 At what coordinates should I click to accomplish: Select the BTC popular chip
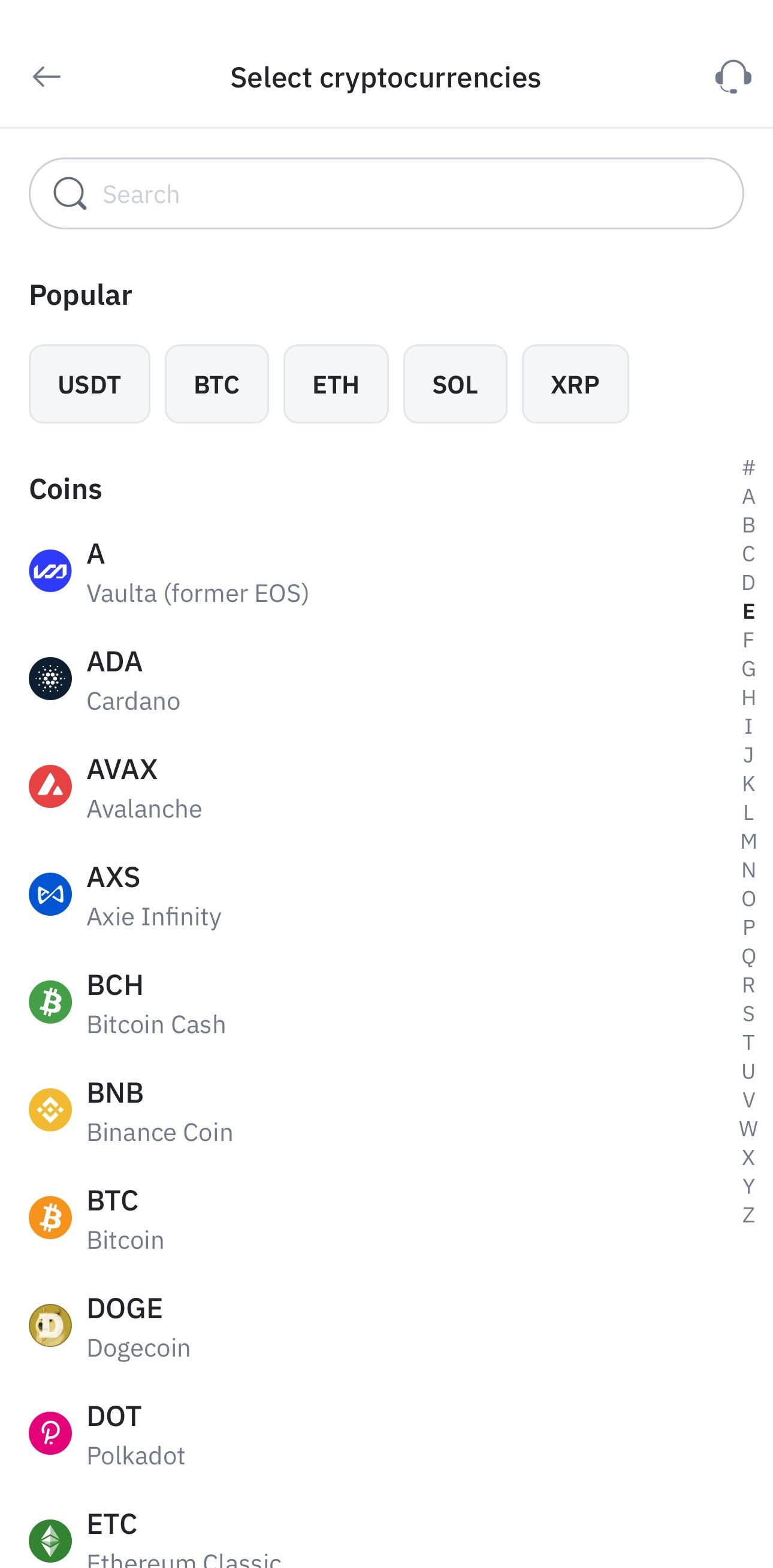tap(217, 384)
